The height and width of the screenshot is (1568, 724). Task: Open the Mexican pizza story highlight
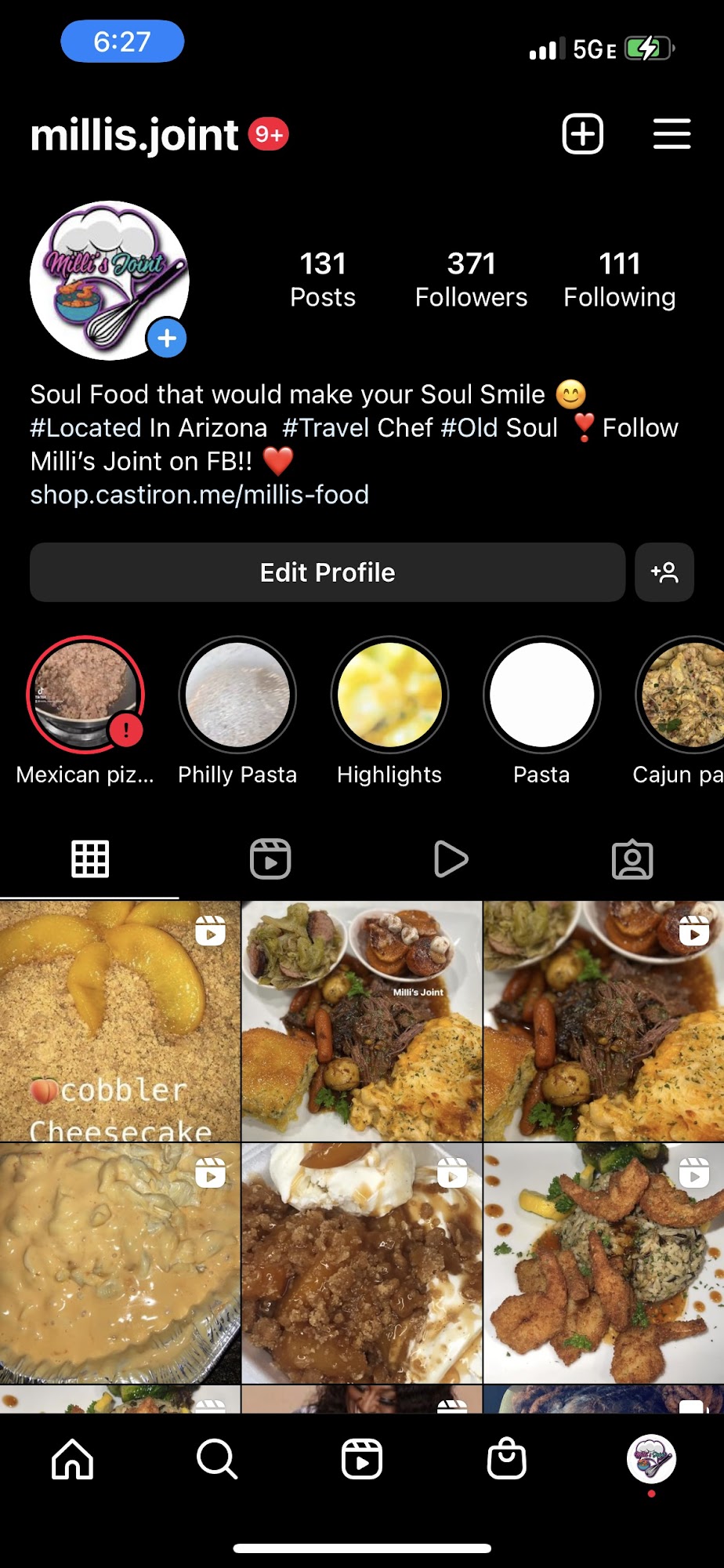pos(85,695)
